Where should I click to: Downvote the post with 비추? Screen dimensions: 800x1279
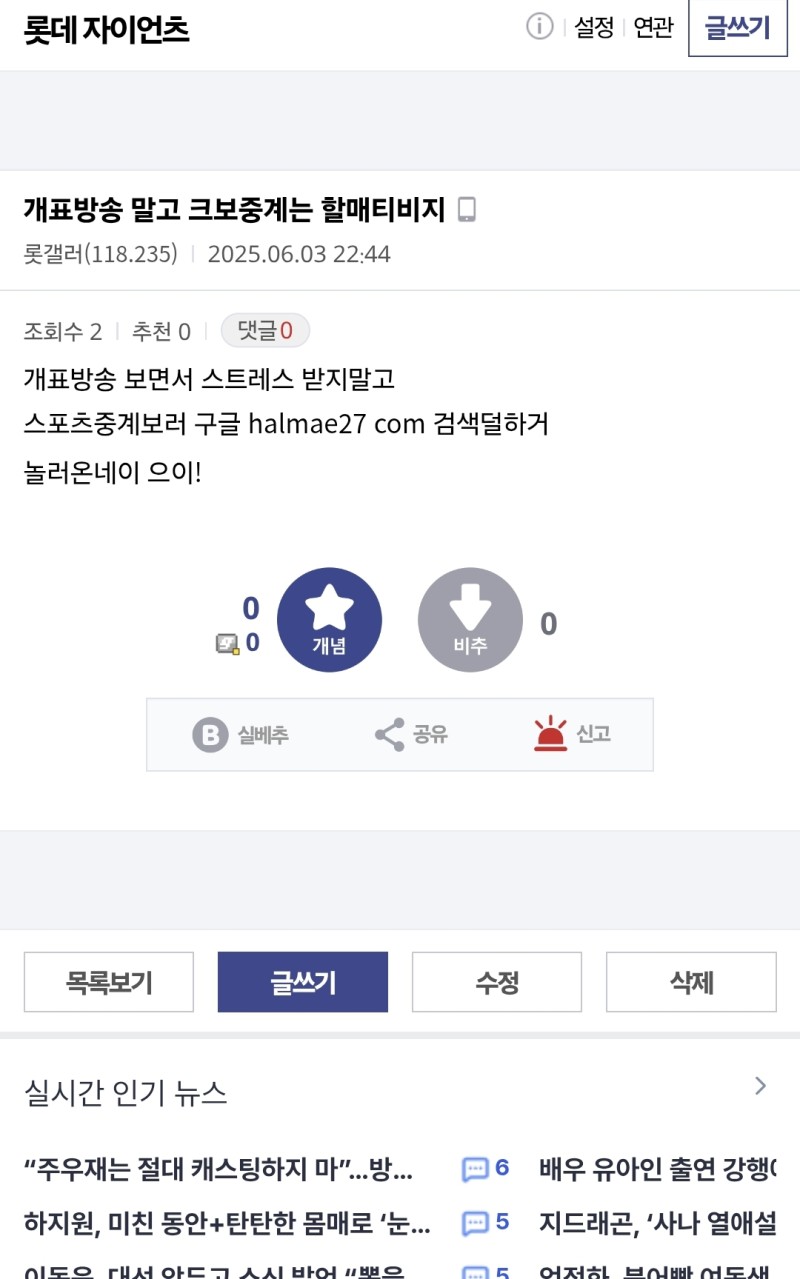470,620
